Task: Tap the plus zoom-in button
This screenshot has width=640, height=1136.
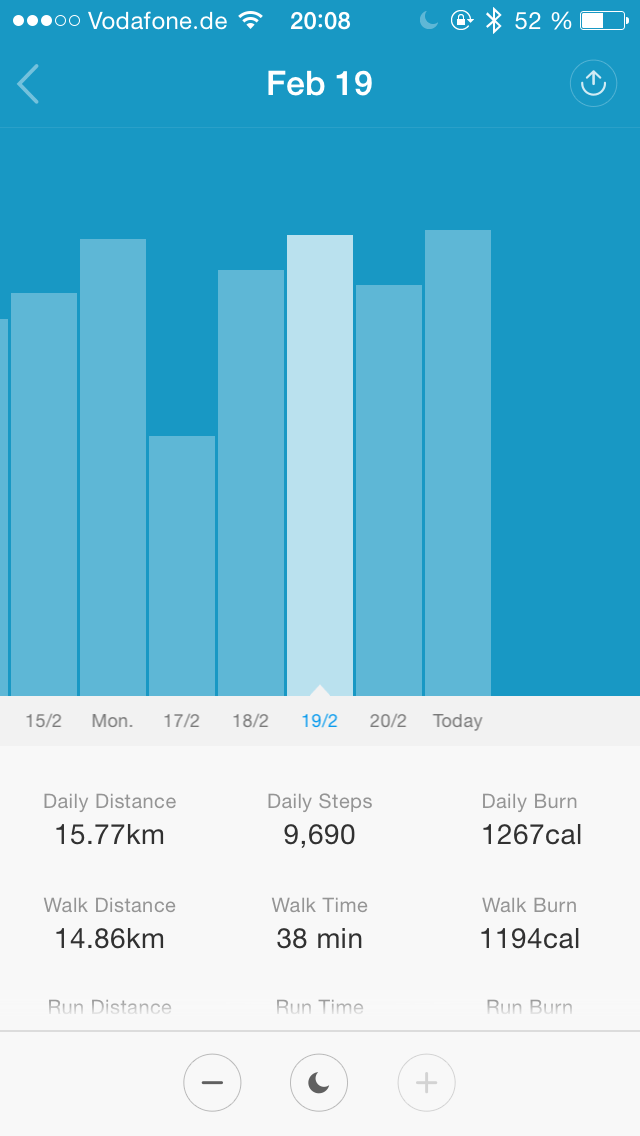Action: [426, 1082]
